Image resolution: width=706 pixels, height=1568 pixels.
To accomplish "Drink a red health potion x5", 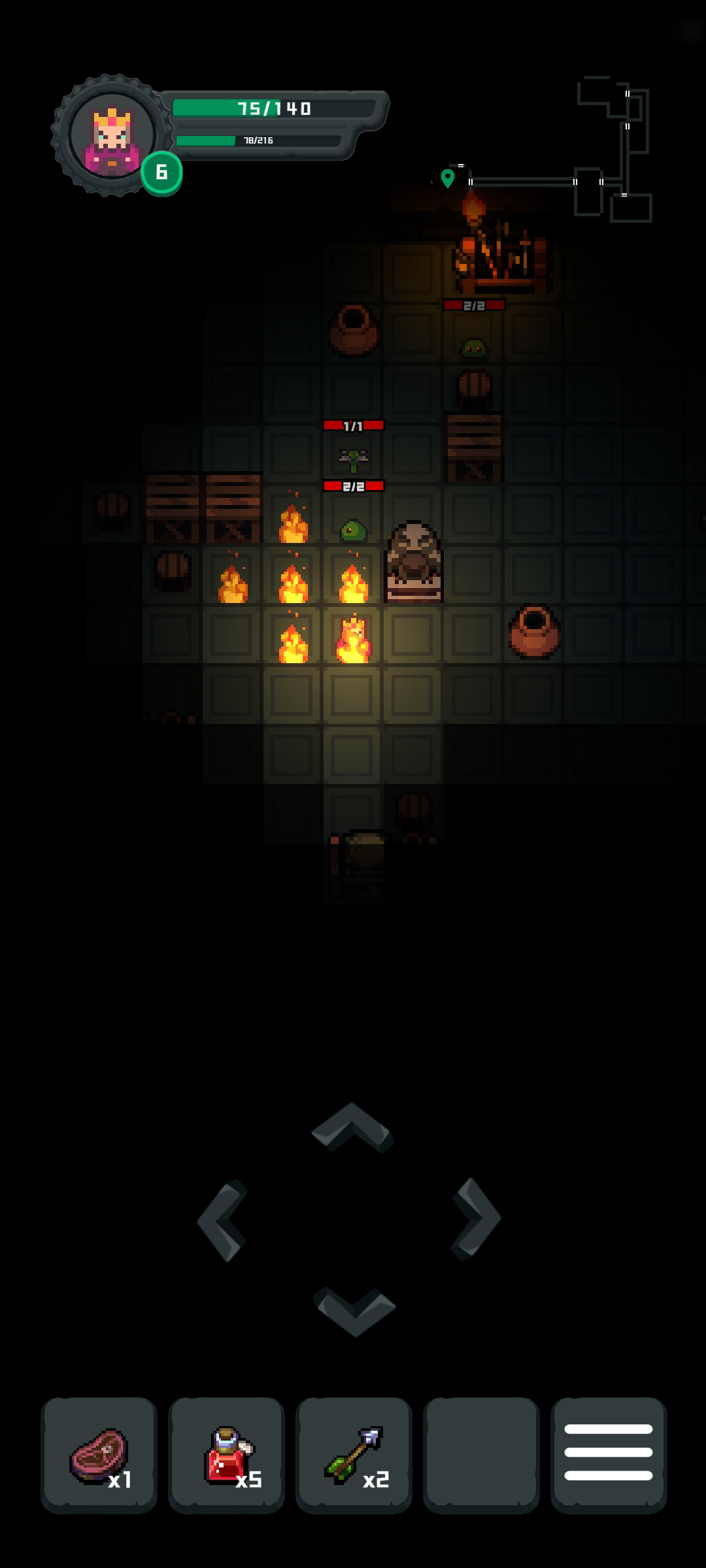I will click(x=227, y=1454).
